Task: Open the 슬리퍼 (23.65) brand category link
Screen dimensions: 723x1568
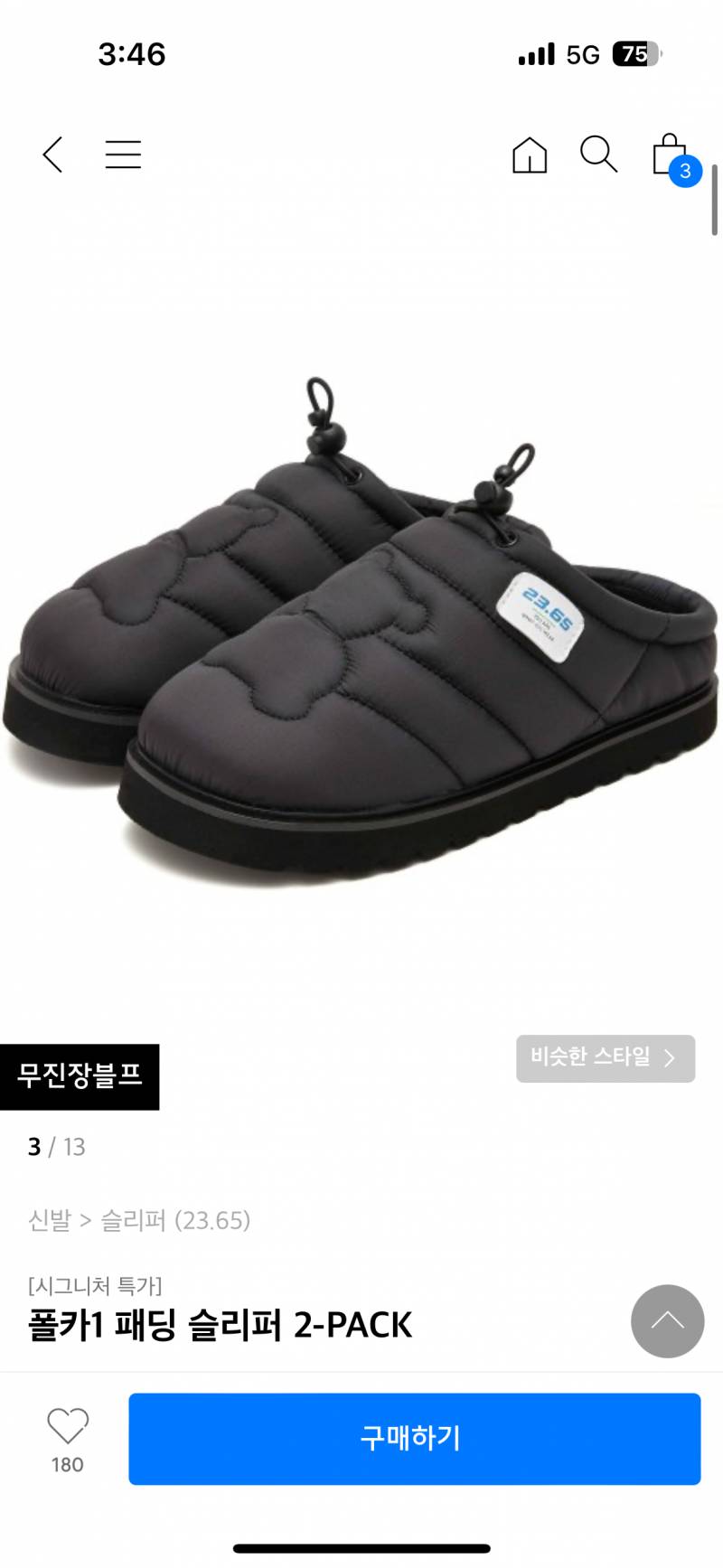Action: click(175, 1220)
